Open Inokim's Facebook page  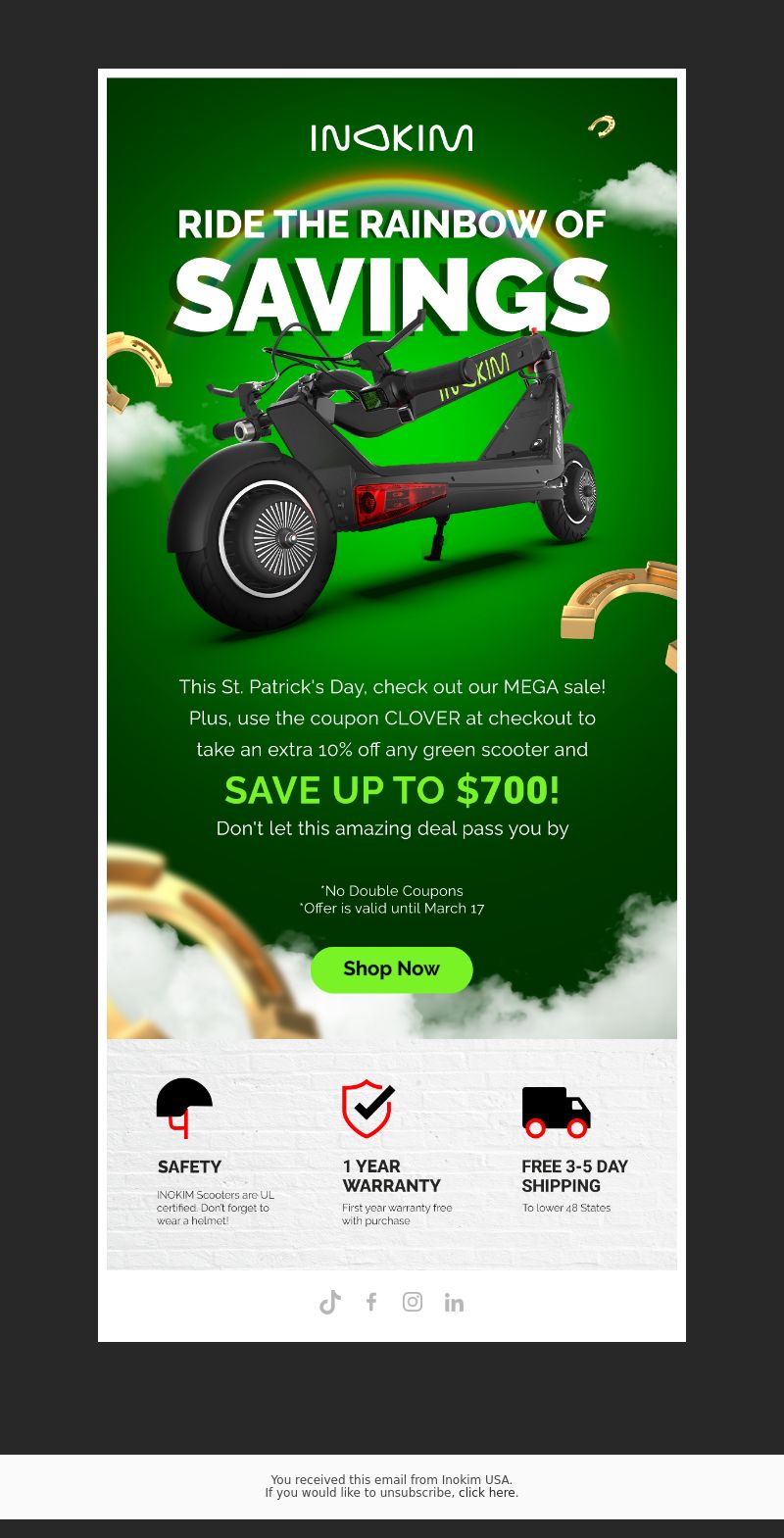[x=371, y=1302]
